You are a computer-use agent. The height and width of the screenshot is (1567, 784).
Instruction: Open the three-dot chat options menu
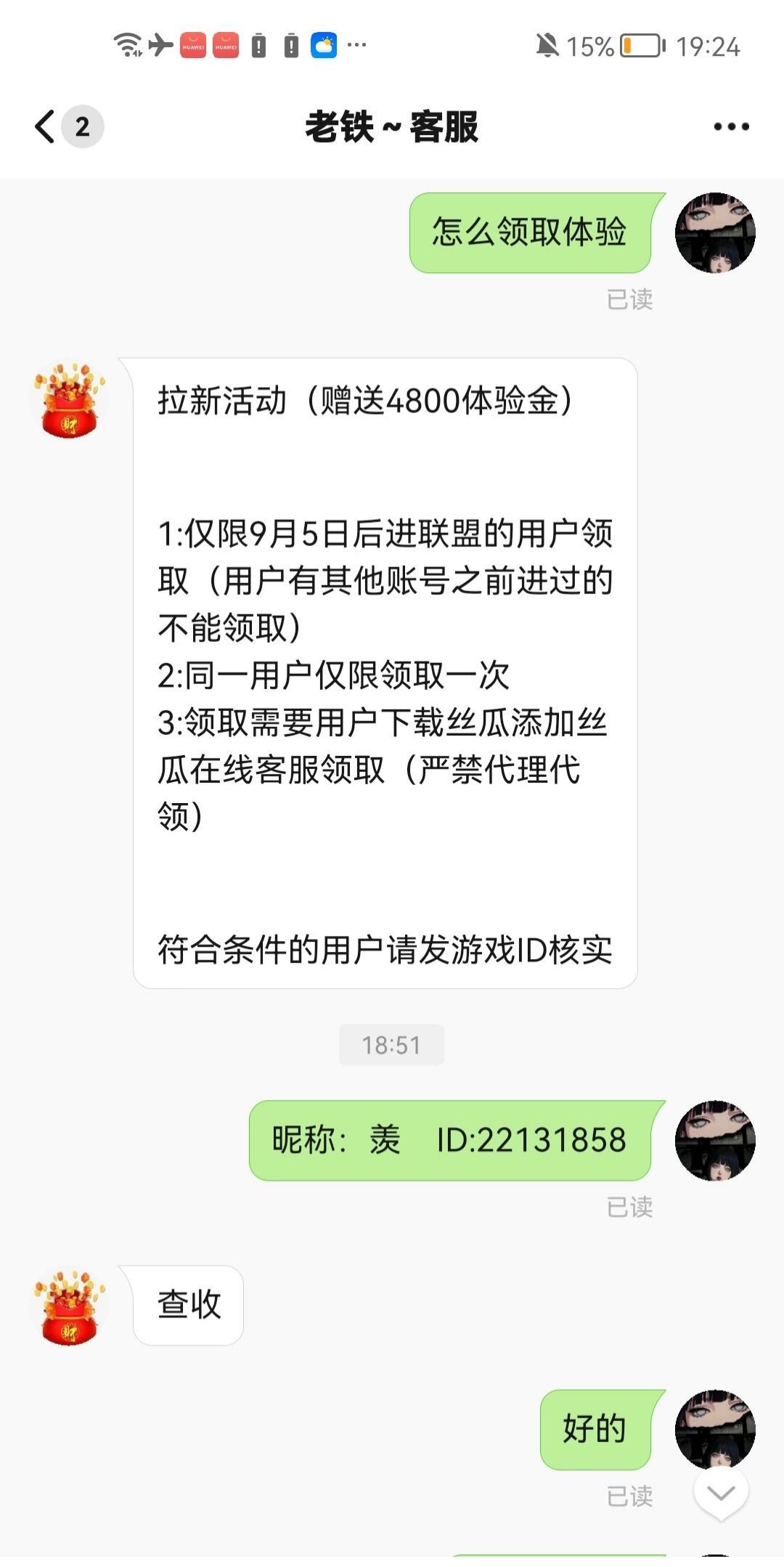pos(731,127)
